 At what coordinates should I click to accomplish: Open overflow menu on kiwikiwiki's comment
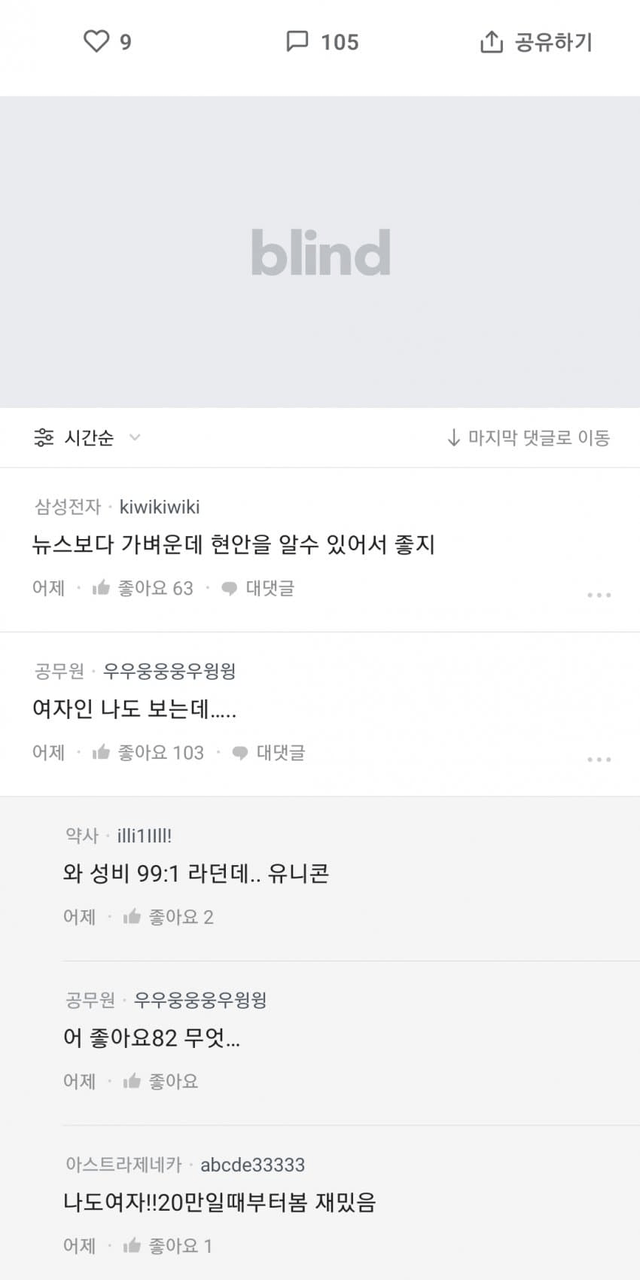pyautogui.click(x=598, y=595)
